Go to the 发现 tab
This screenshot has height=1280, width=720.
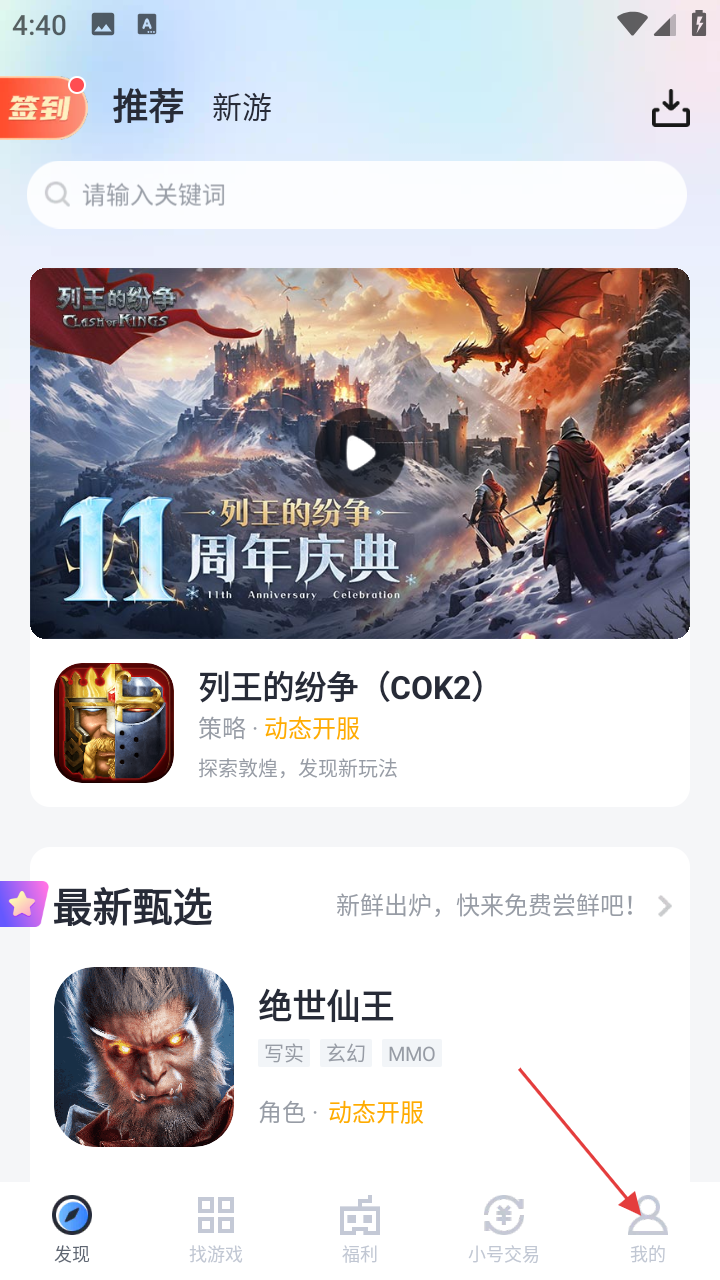(x=72, y=1230)
